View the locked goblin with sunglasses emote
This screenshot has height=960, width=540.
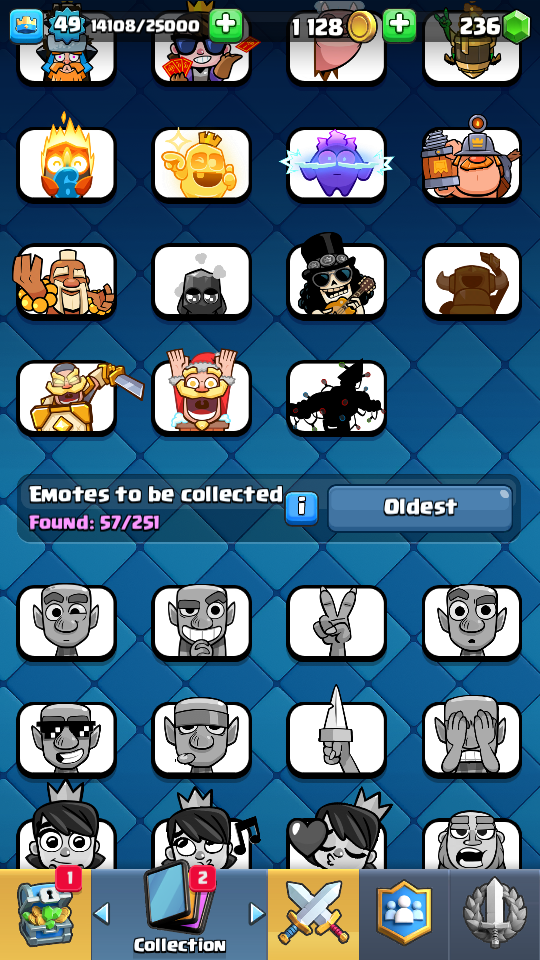pyautogui.click(x=66, y=738)
